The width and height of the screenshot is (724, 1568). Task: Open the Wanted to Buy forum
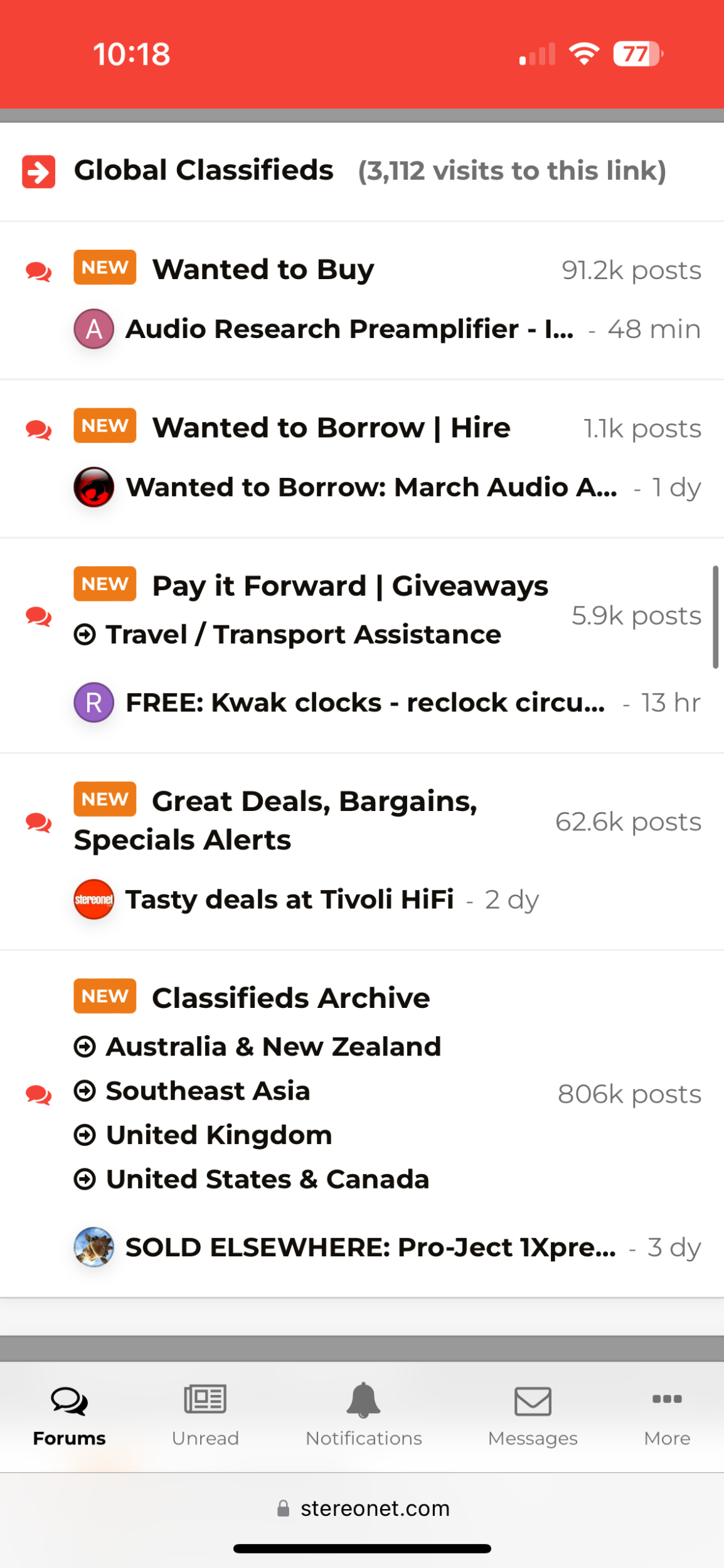pos(263,270)
